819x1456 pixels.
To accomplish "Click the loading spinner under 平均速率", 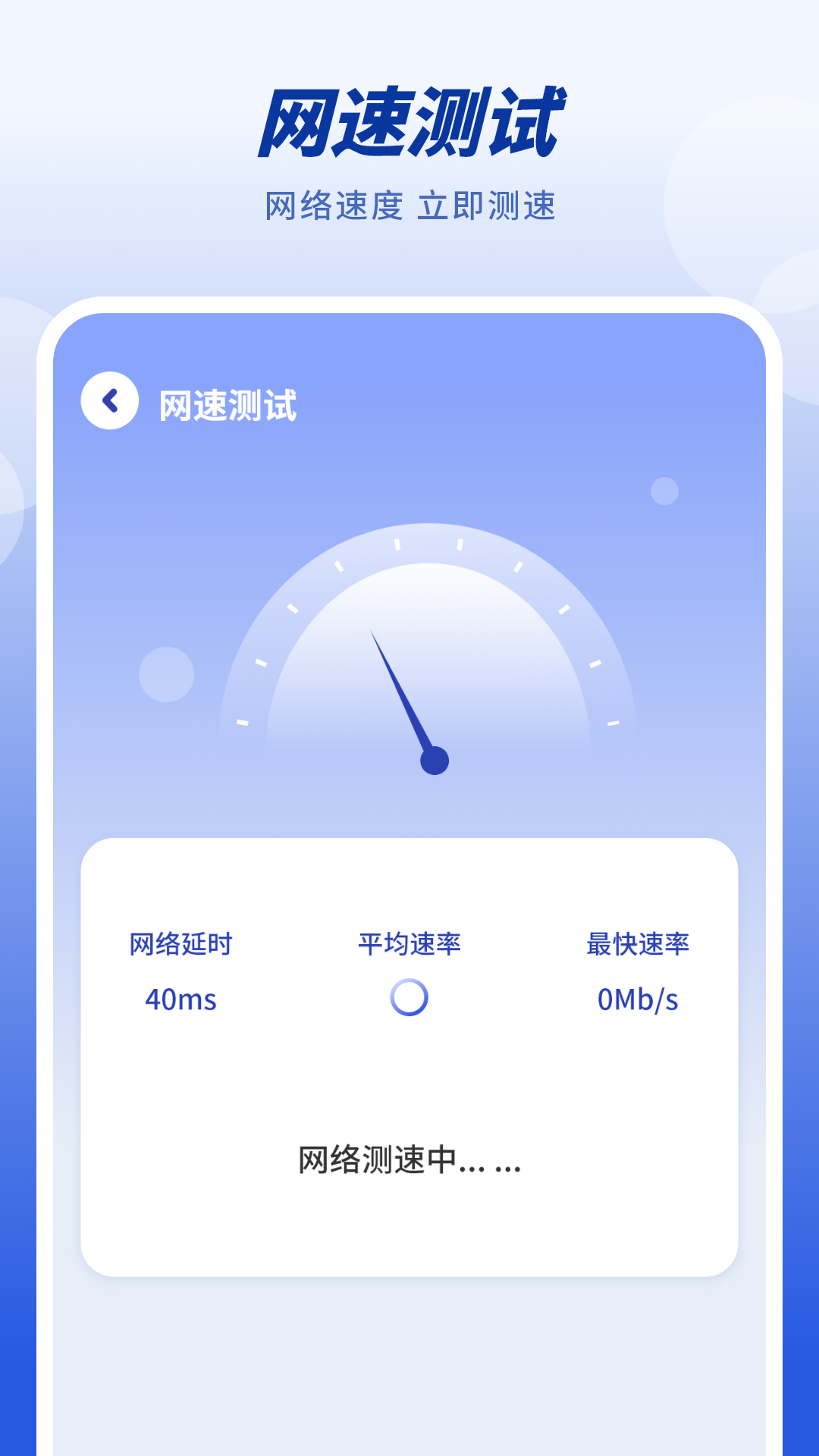I will tap(410, 999).
